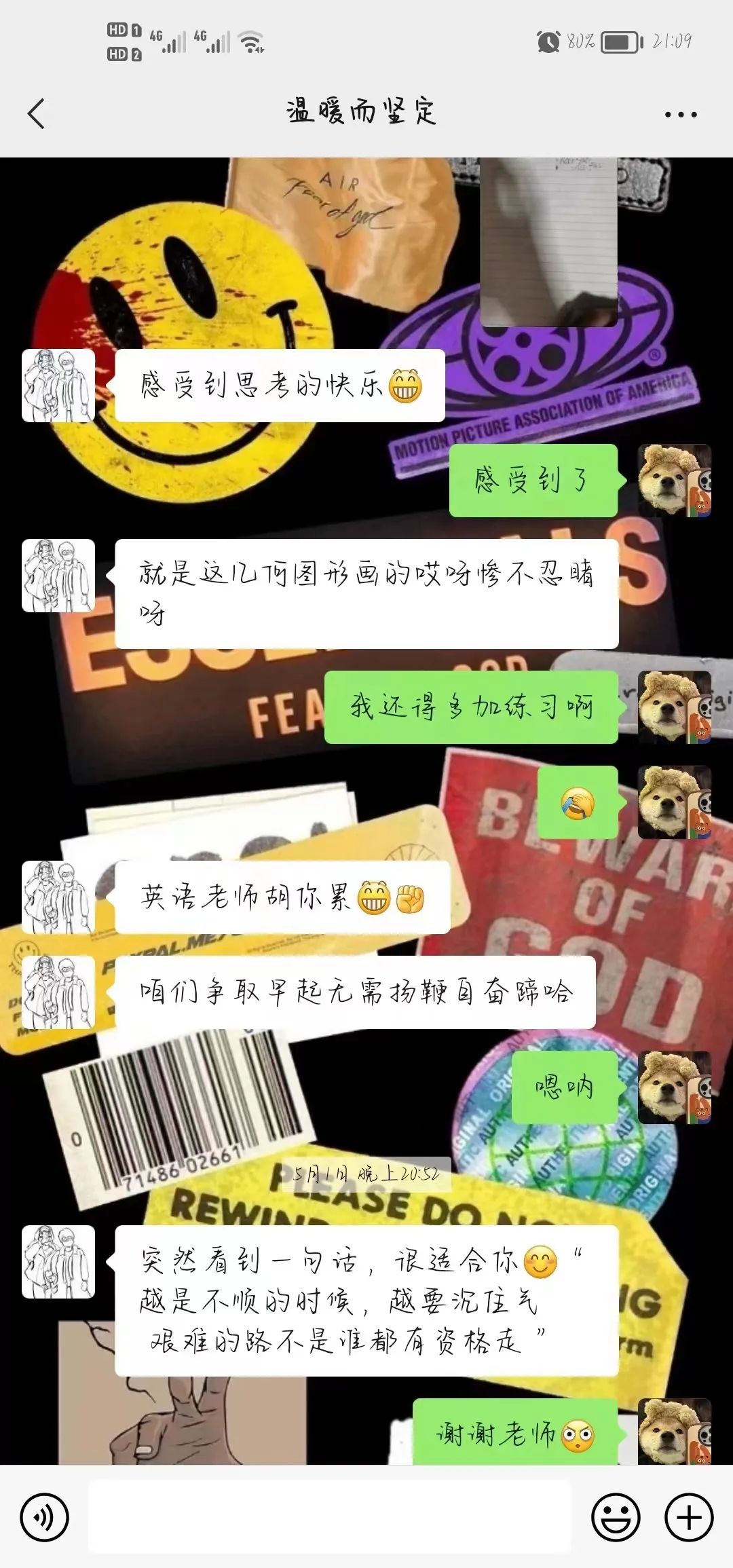Open the emoji sticker panel

[616, 1517]
